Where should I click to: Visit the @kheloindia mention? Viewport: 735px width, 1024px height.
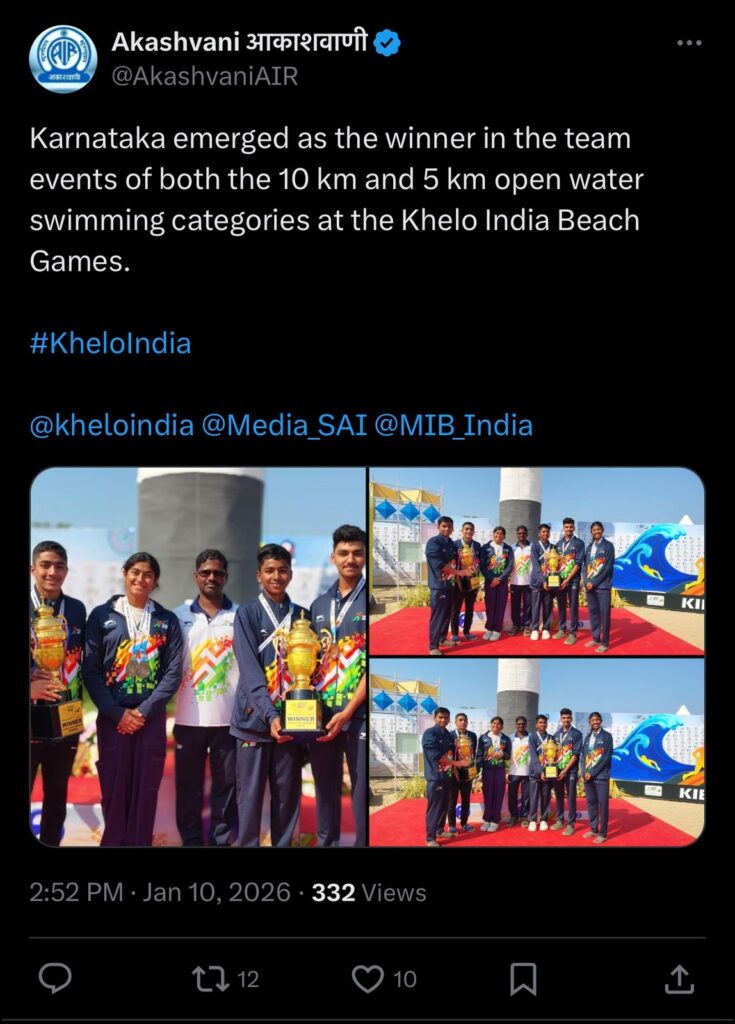[111, 425]
